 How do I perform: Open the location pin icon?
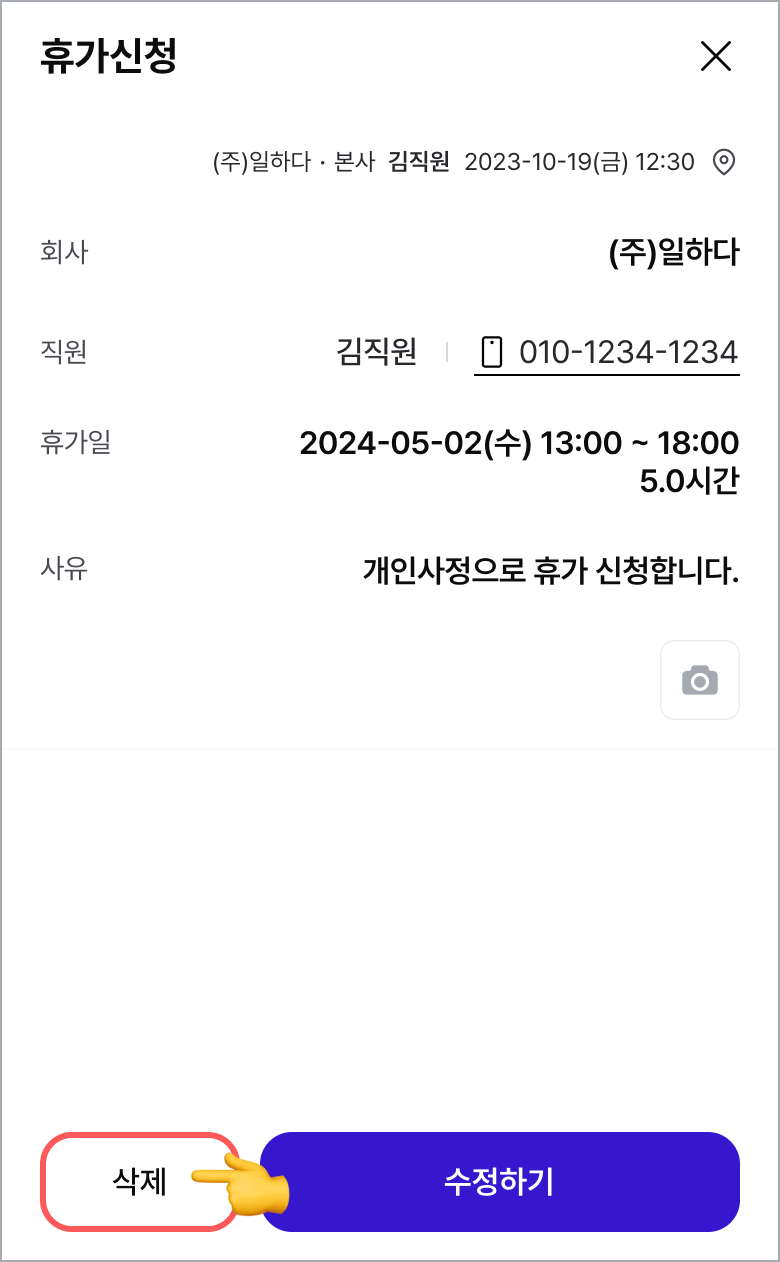pos(724,162)
